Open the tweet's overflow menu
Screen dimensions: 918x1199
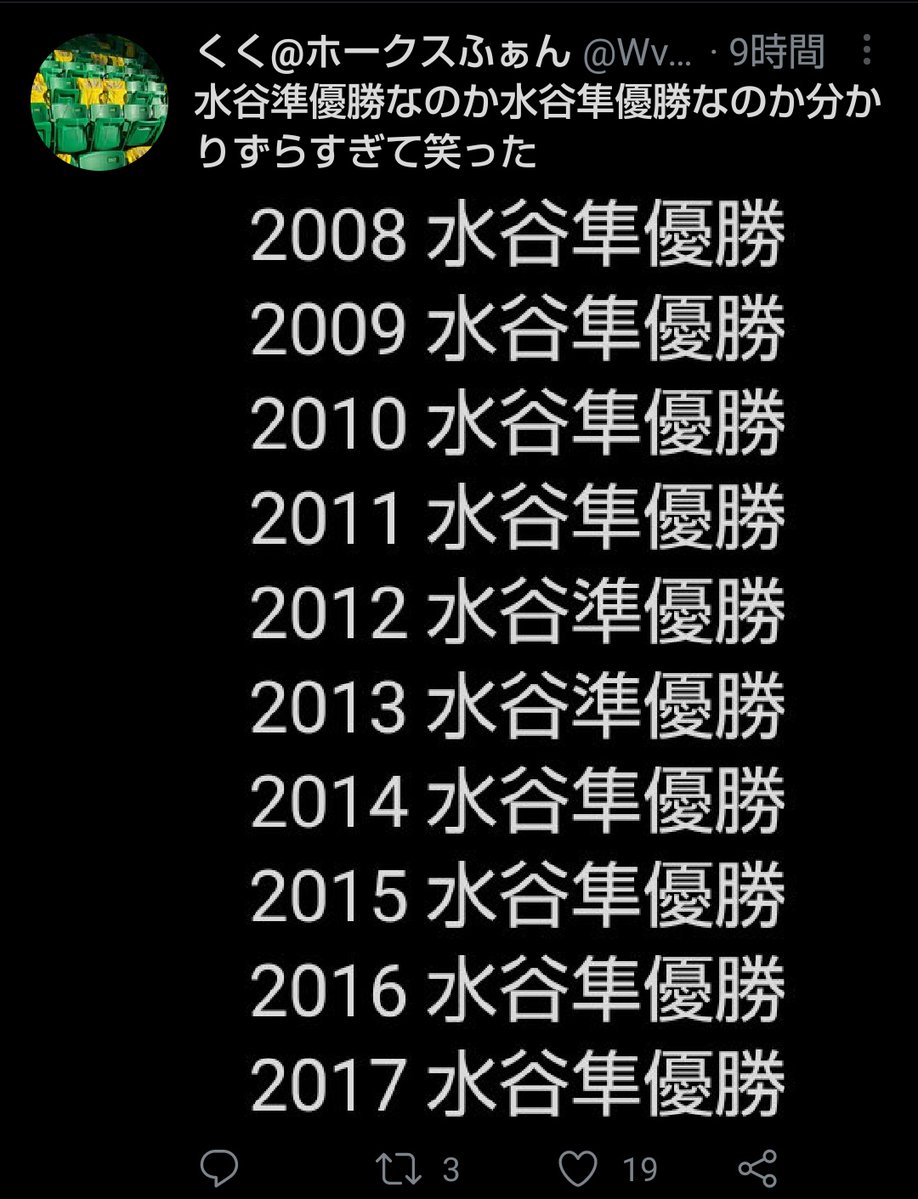[866, 50]
